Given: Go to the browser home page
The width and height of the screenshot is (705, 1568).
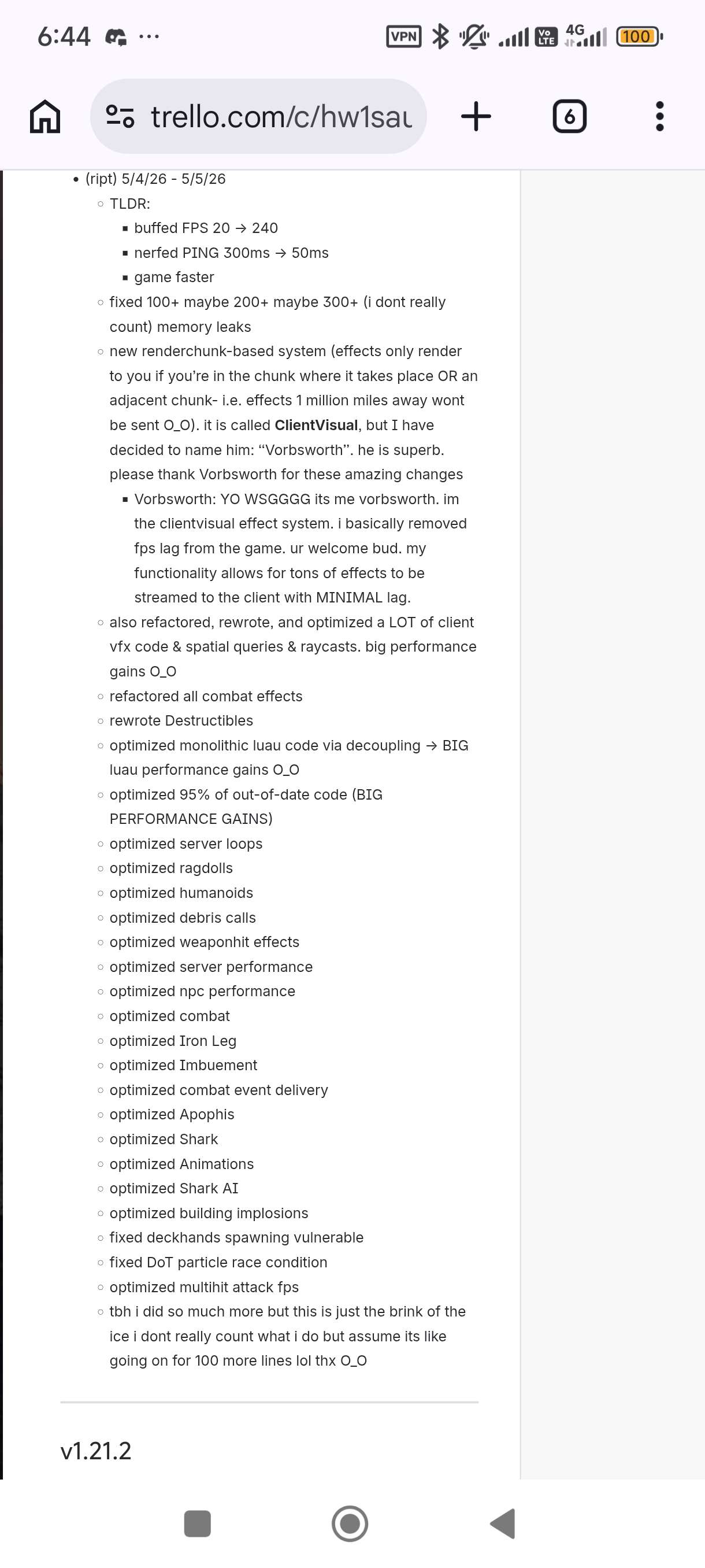Looking at the screenshot, I should coord(45,116).
